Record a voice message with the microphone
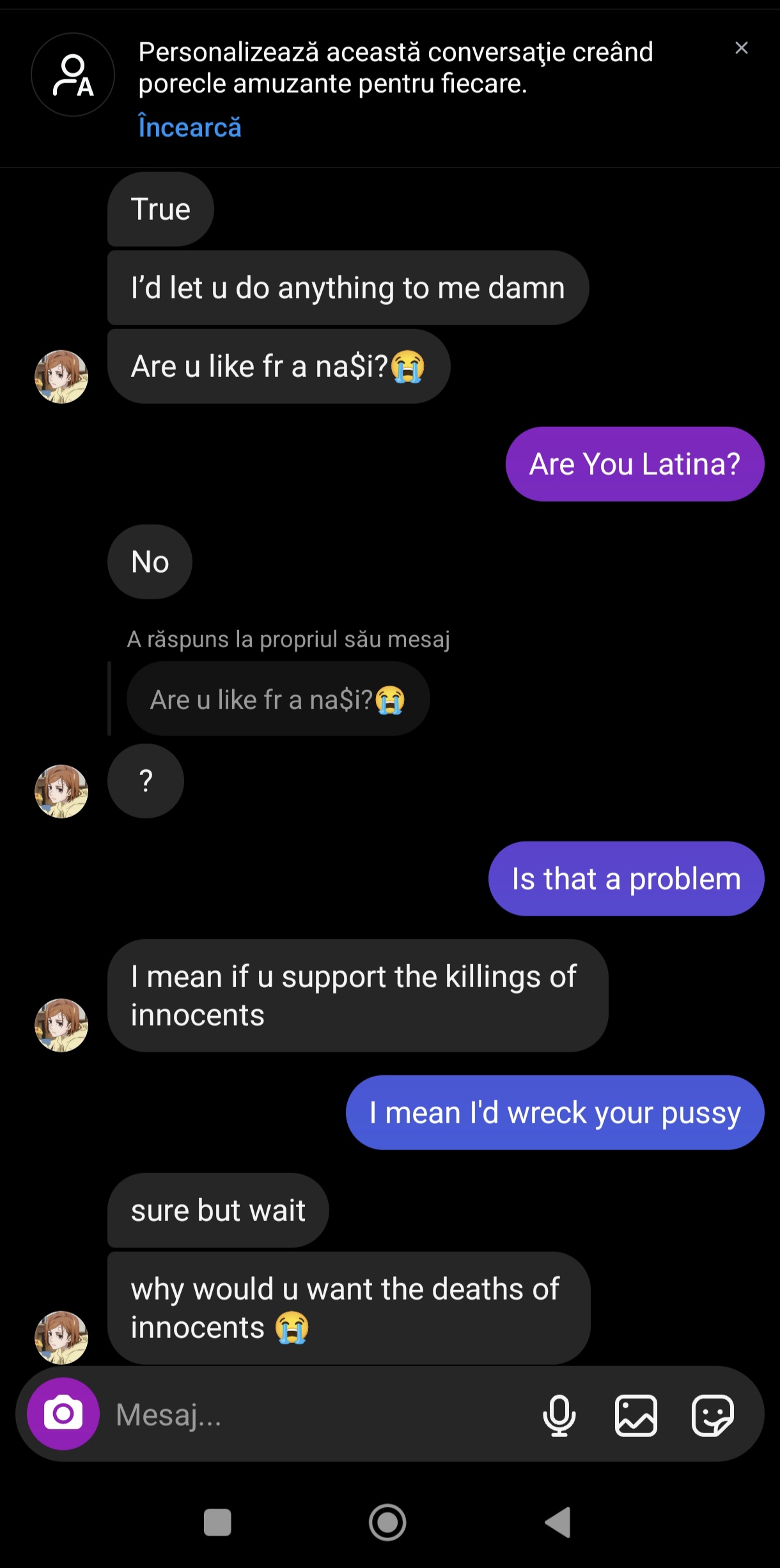Screen dimensions: 780x1568 tap(559, 1415)
